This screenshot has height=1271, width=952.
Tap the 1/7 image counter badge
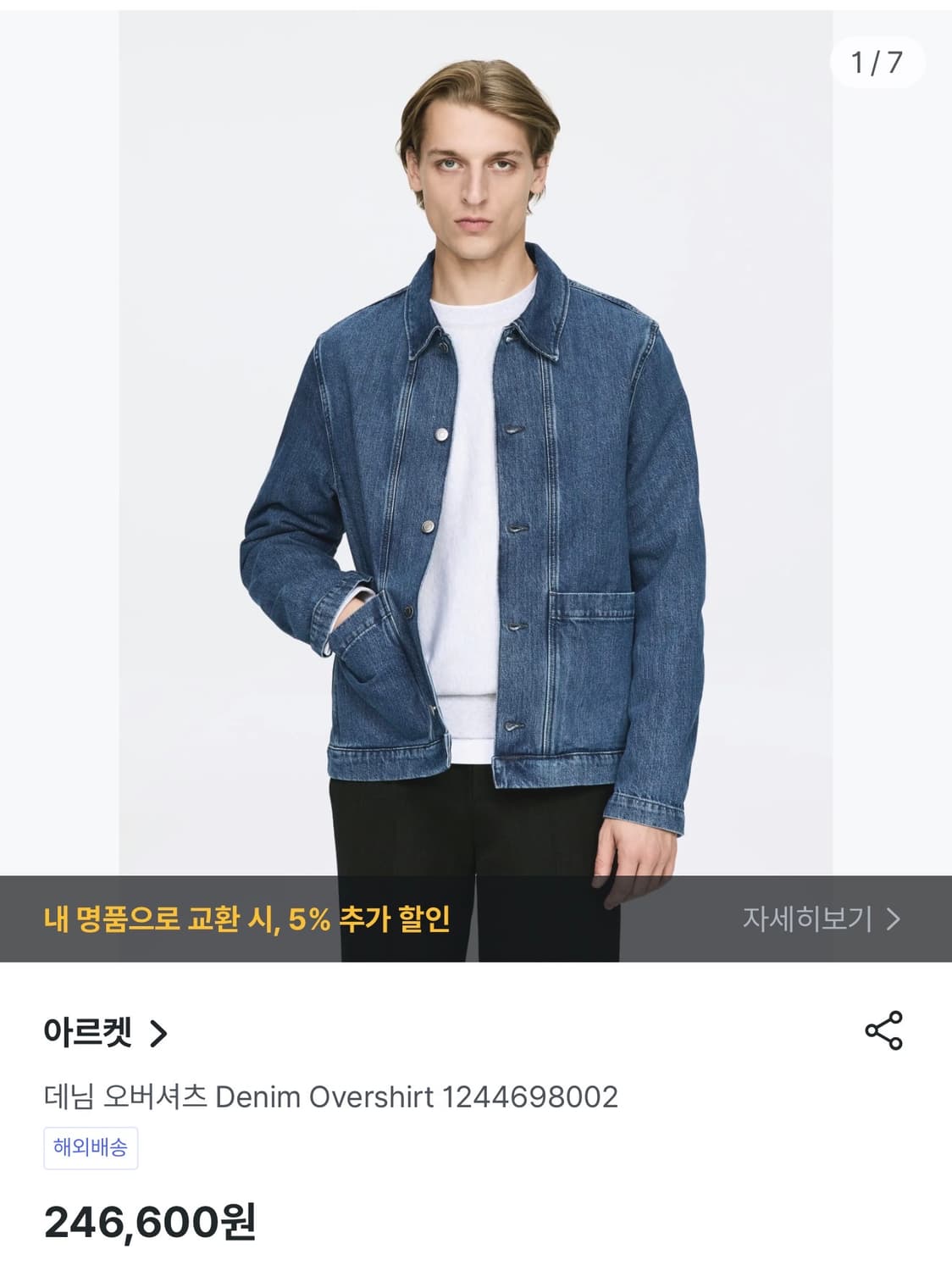(873, 60)
